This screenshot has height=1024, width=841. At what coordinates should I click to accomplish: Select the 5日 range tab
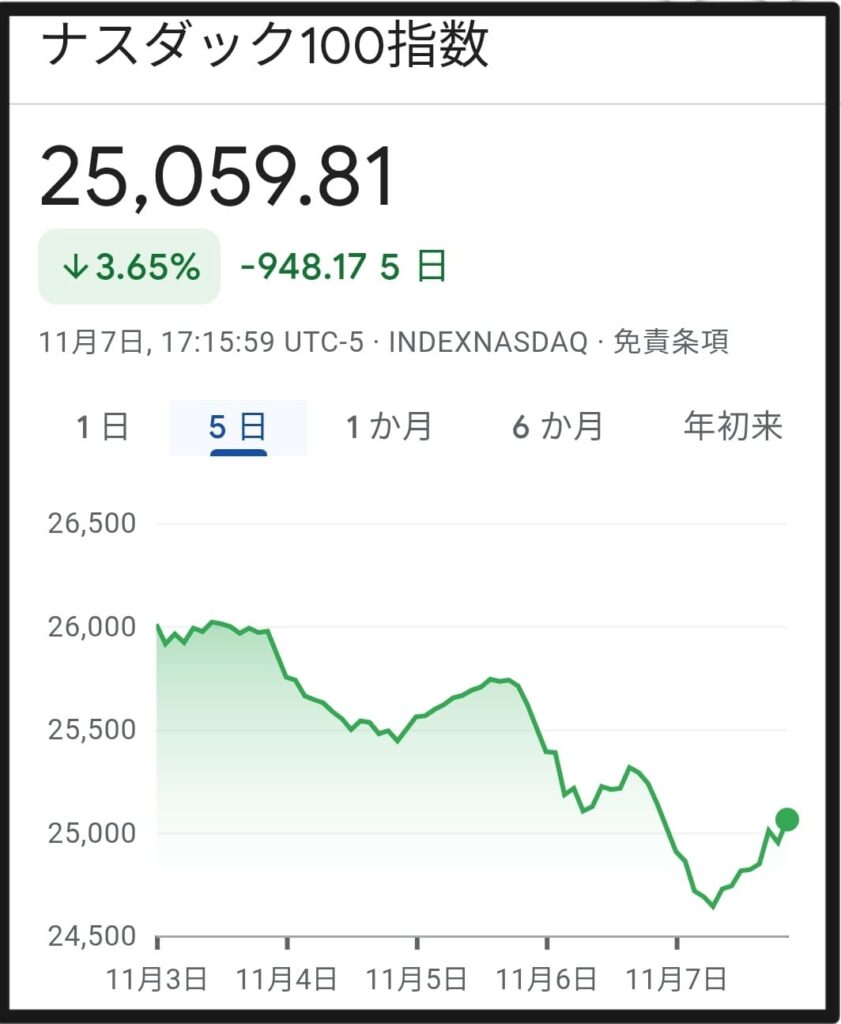(x=238, y=428)
